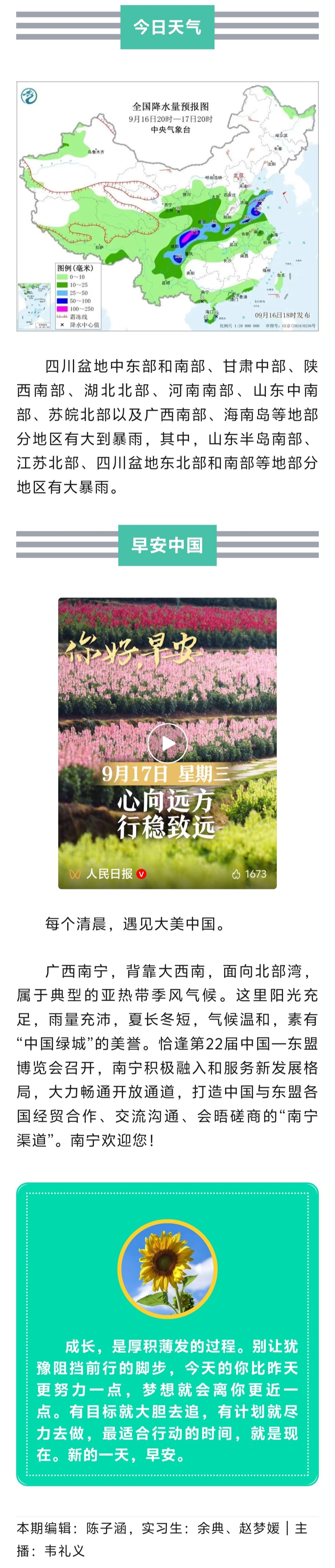Enlarge the 全国降水量预报图 weather map

pos(167,206)
